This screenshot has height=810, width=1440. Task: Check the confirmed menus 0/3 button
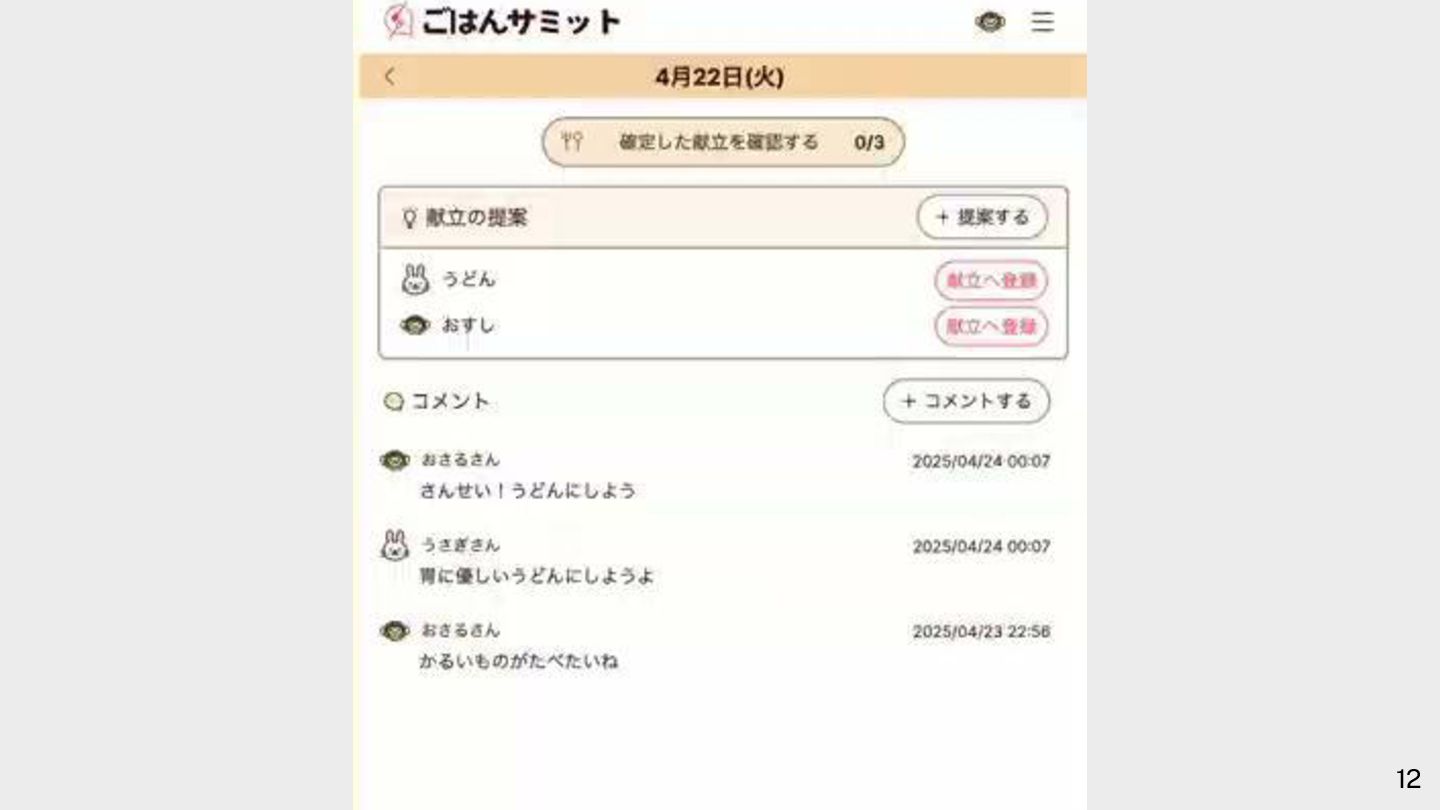coord(723,142)
